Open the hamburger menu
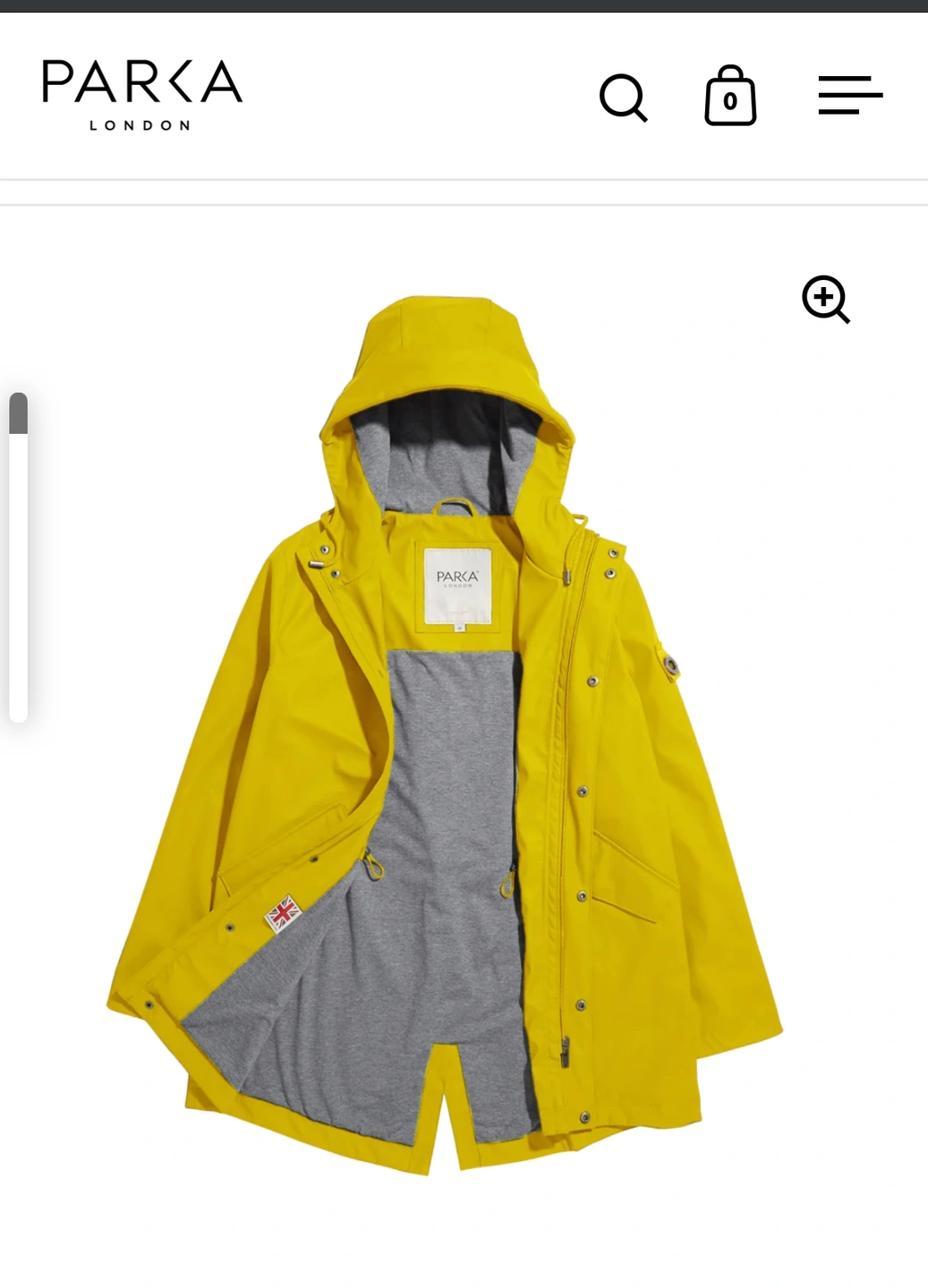The height and width of the screenshot is (1288, 928). point(850,95)
